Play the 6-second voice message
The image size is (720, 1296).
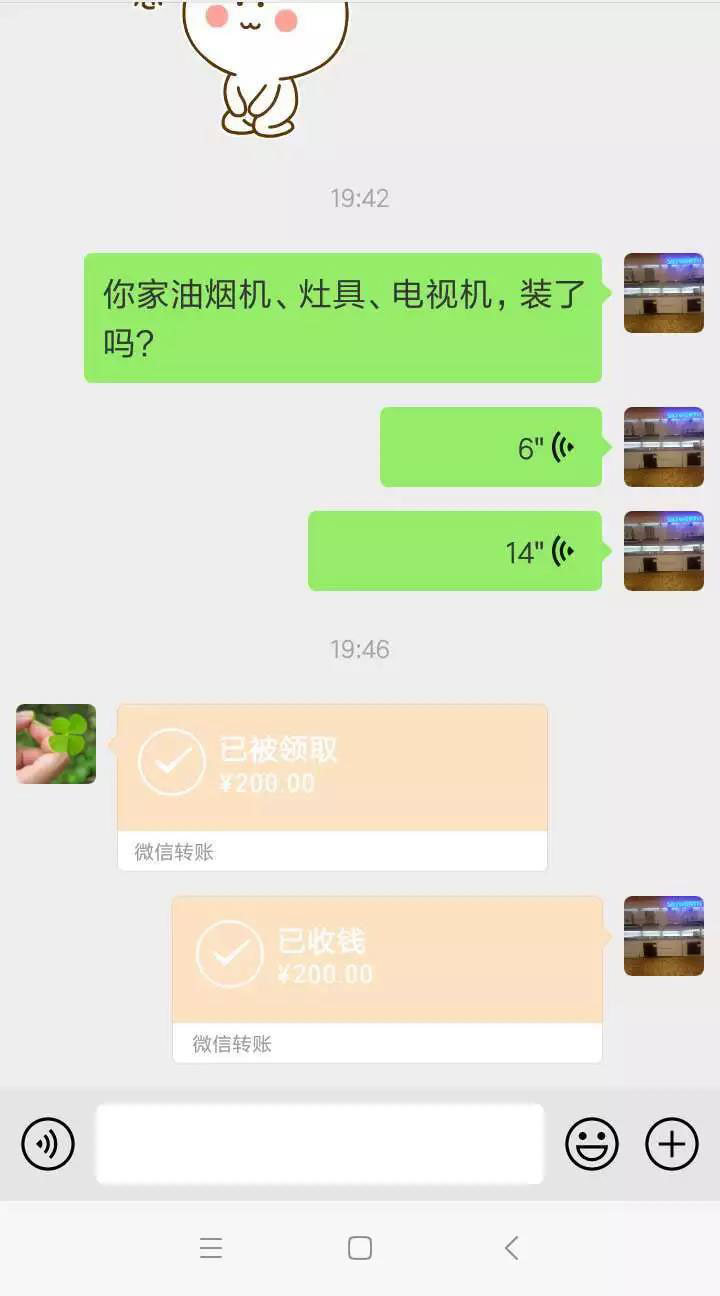[491, 447]
